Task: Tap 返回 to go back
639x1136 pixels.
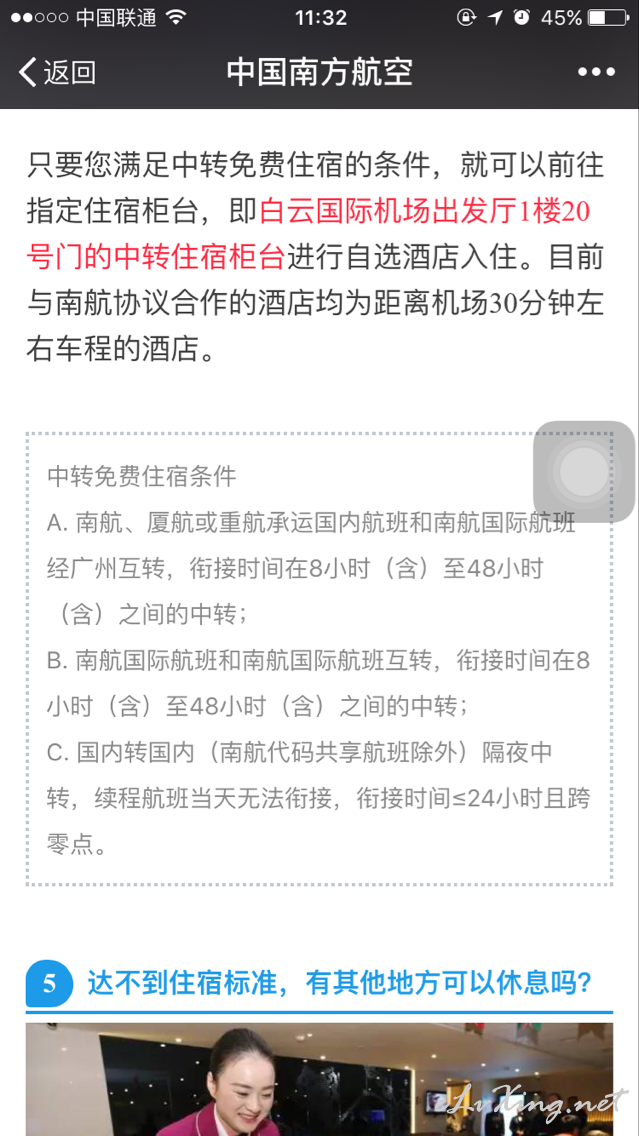Action: coord(57,72)
